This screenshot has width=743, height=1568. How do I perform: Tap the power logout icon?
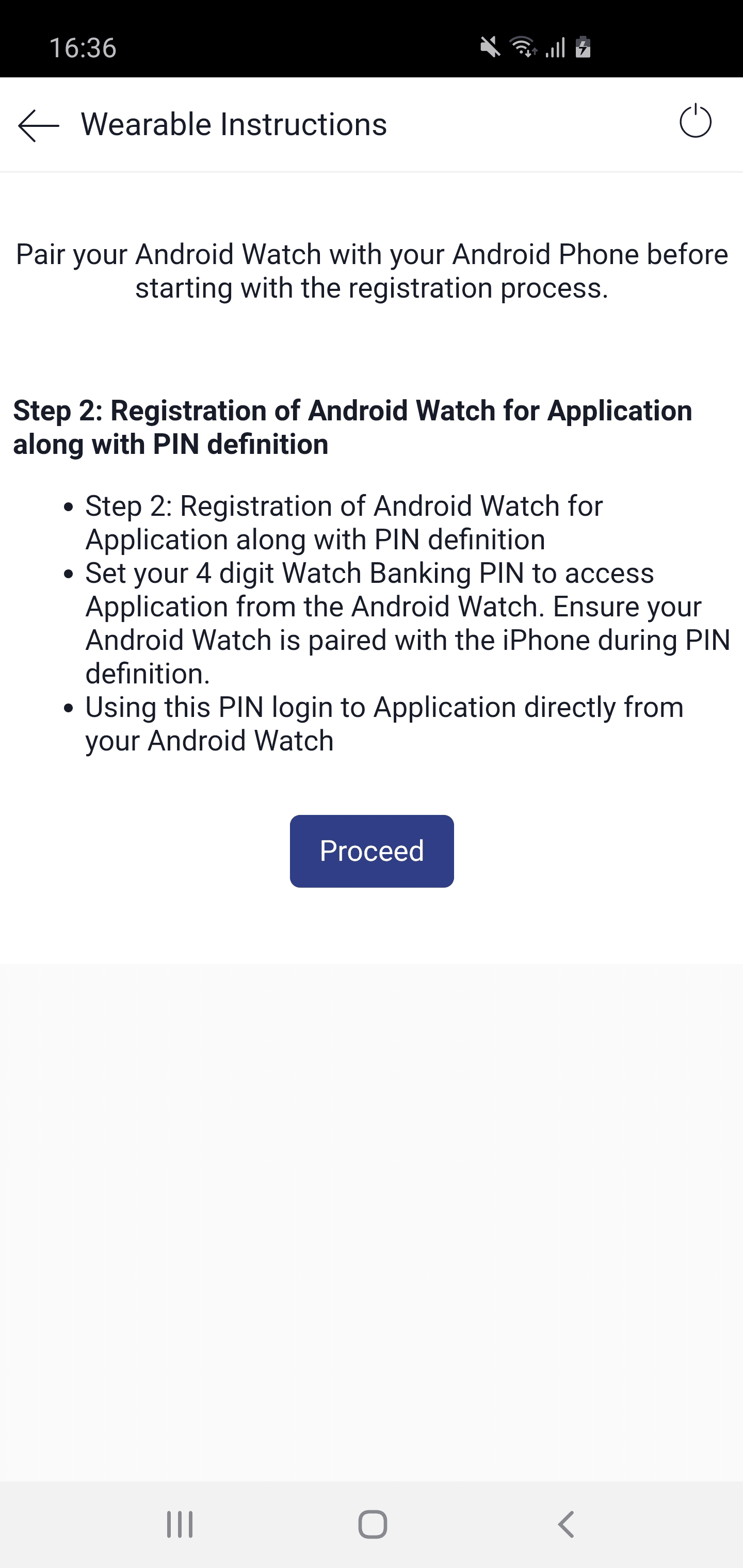coord(695,122)
